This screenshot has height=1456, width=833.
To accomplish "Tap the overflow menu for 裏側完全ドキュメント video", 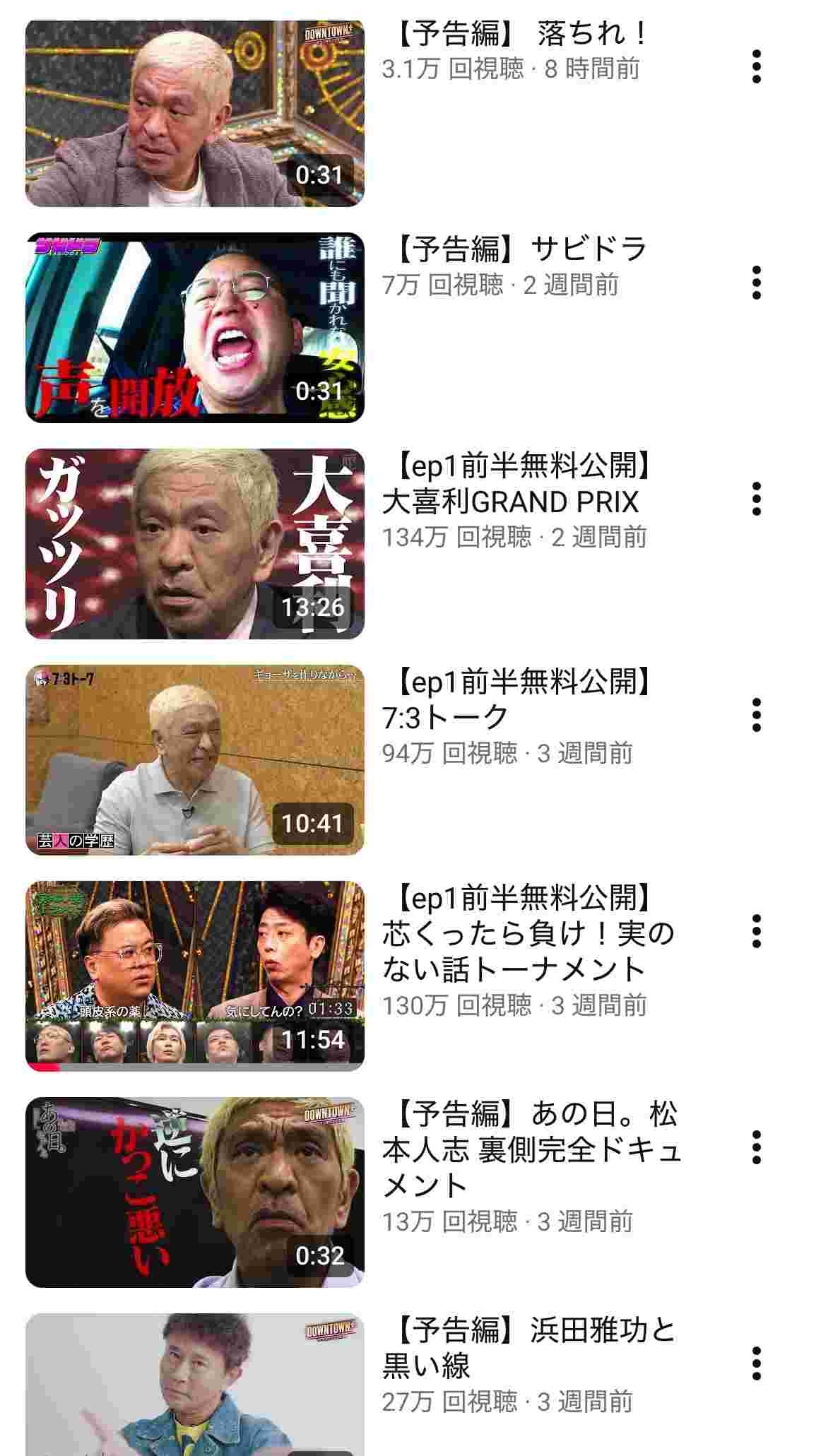I will click(x=756, y=1147).
